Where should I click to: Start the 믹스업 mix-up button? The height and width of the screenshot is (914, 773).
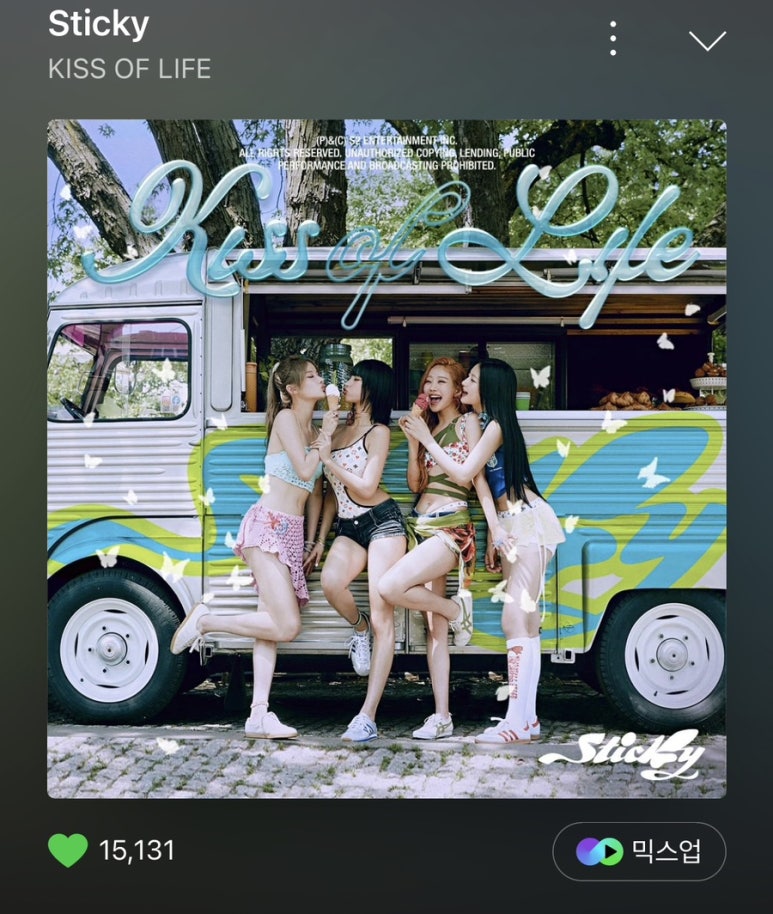(639, 851)
